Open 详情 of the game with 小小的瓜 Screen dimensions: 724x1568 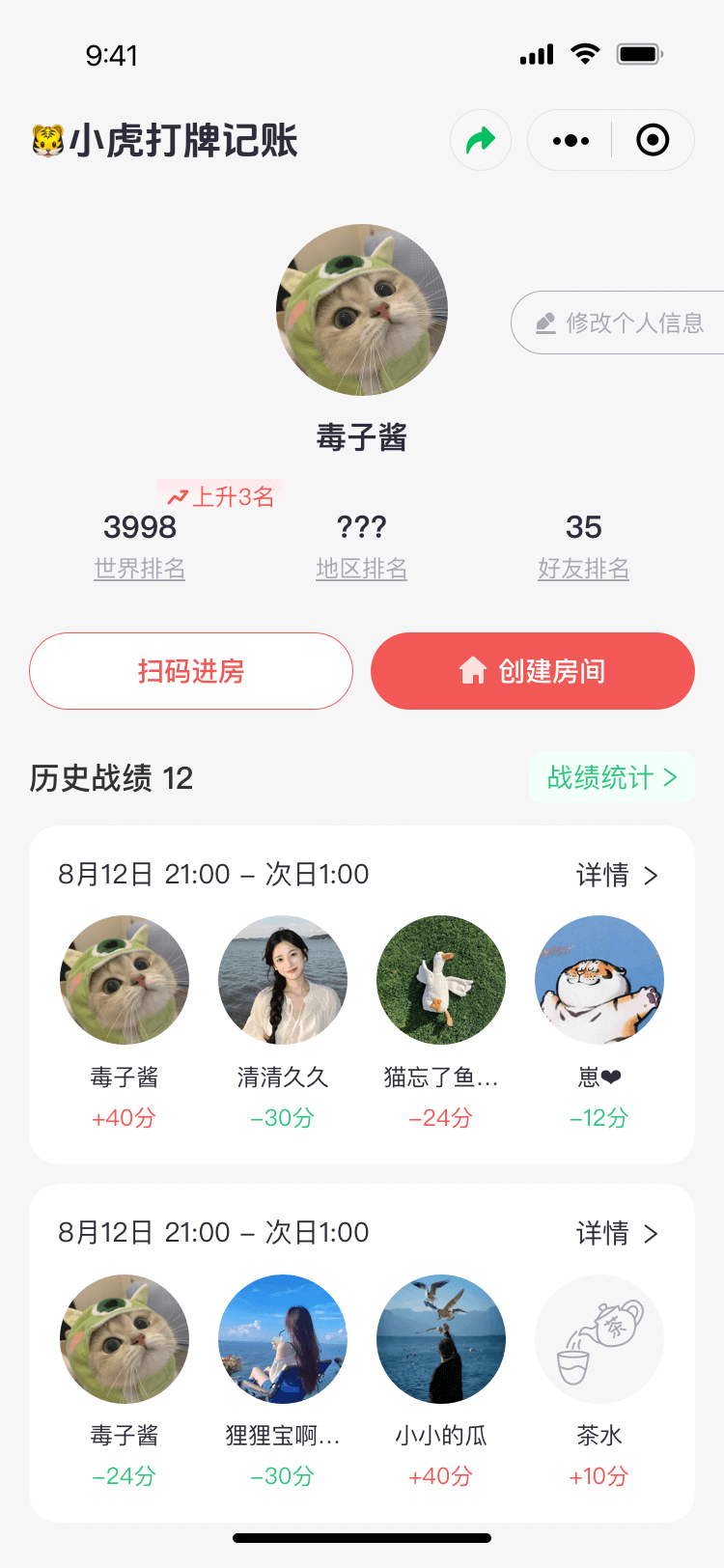[x=617, y=1234]
